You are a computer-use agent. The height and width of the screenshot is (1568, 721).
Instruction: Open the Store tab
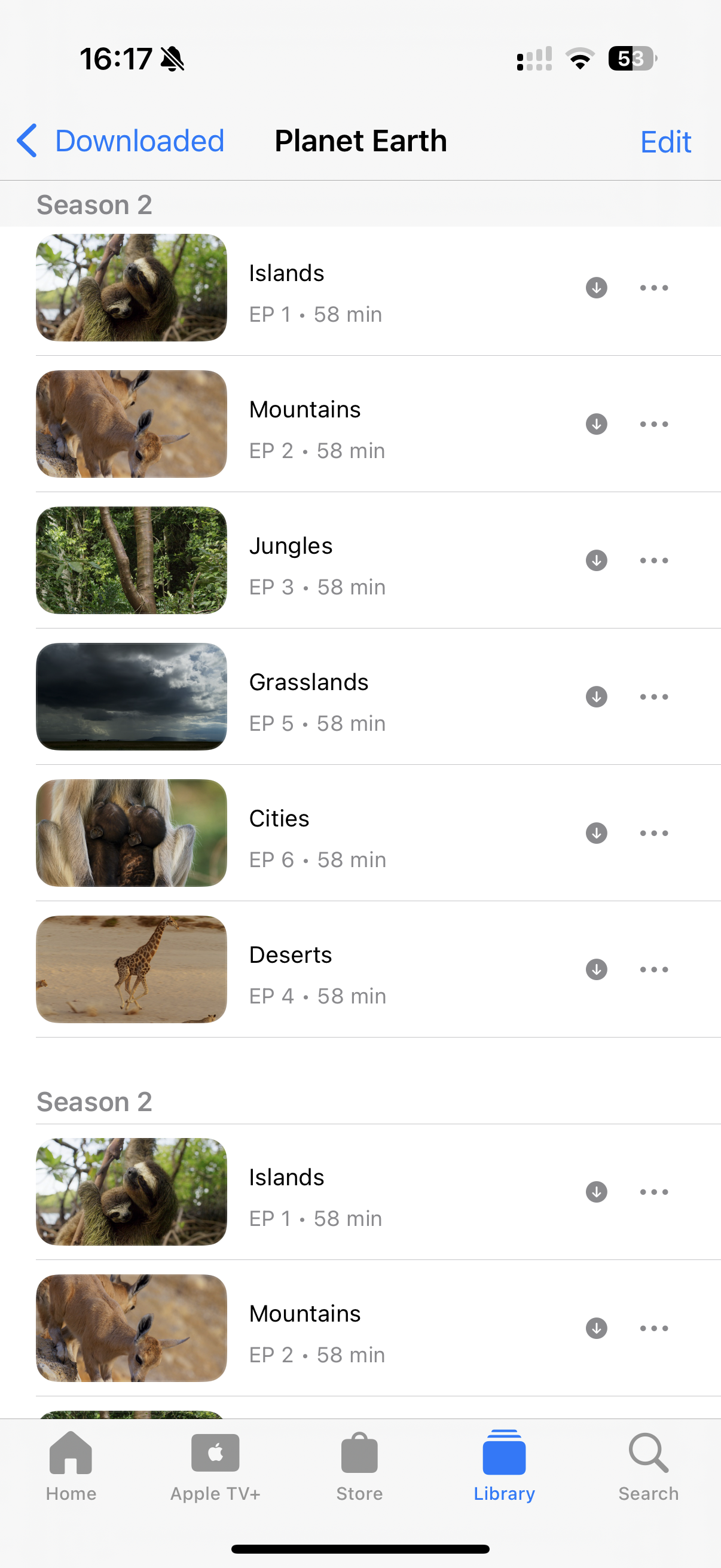(x=359, y=1466)
